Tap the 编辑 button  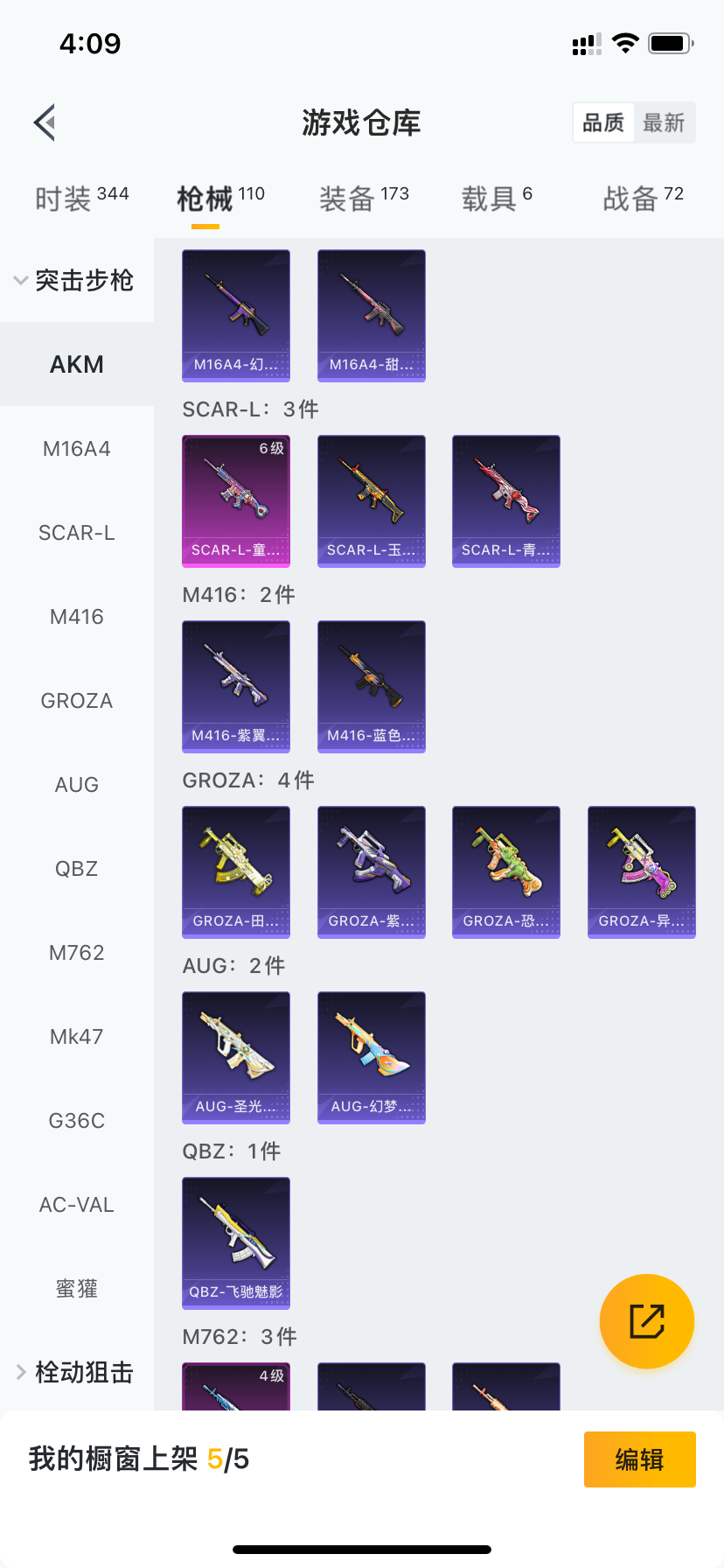pyautogui.click(x=639, y=1459)
